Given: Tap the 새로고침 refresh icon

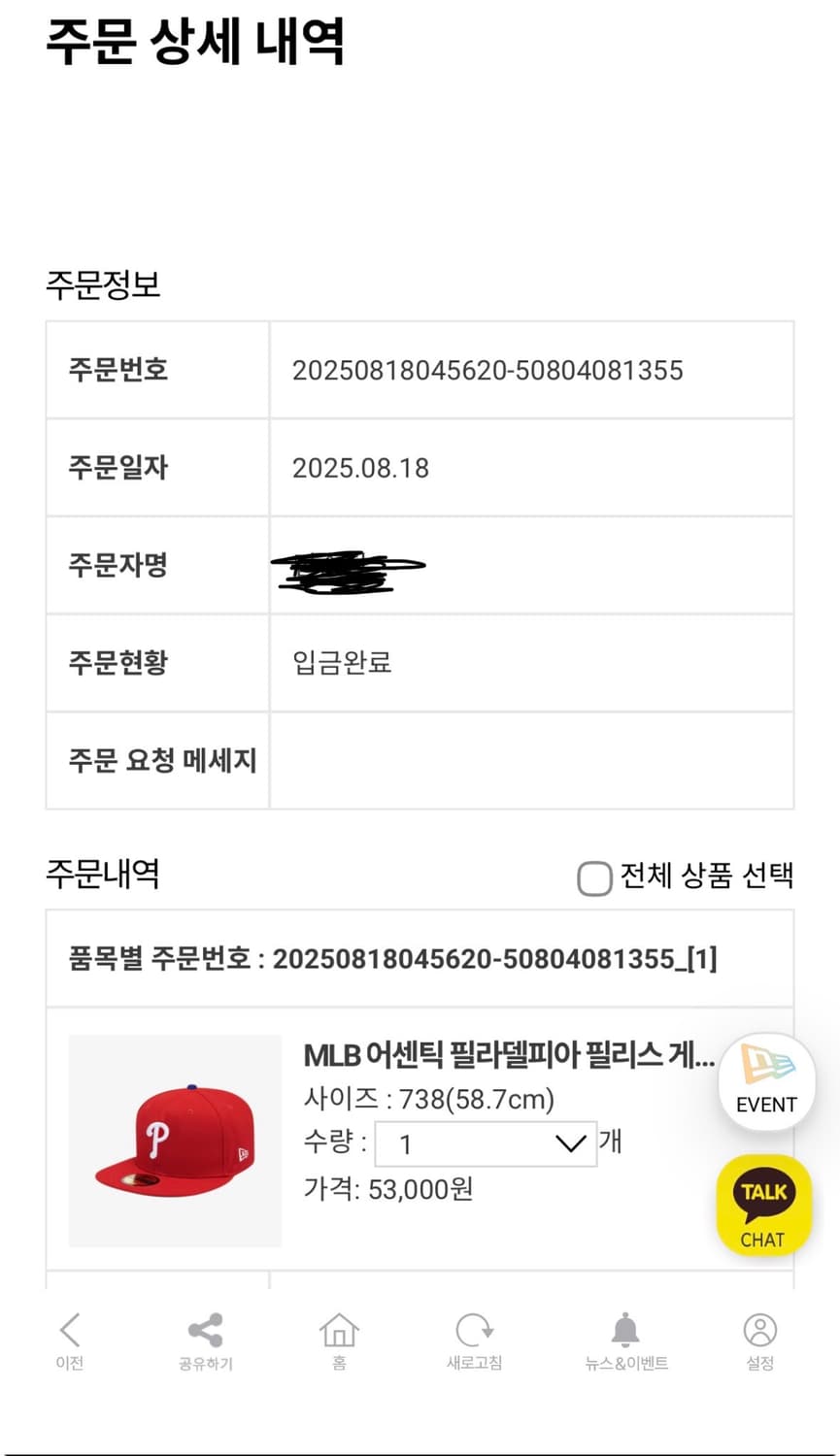Looking at the screenshot, I should [x=472, y=1330].
